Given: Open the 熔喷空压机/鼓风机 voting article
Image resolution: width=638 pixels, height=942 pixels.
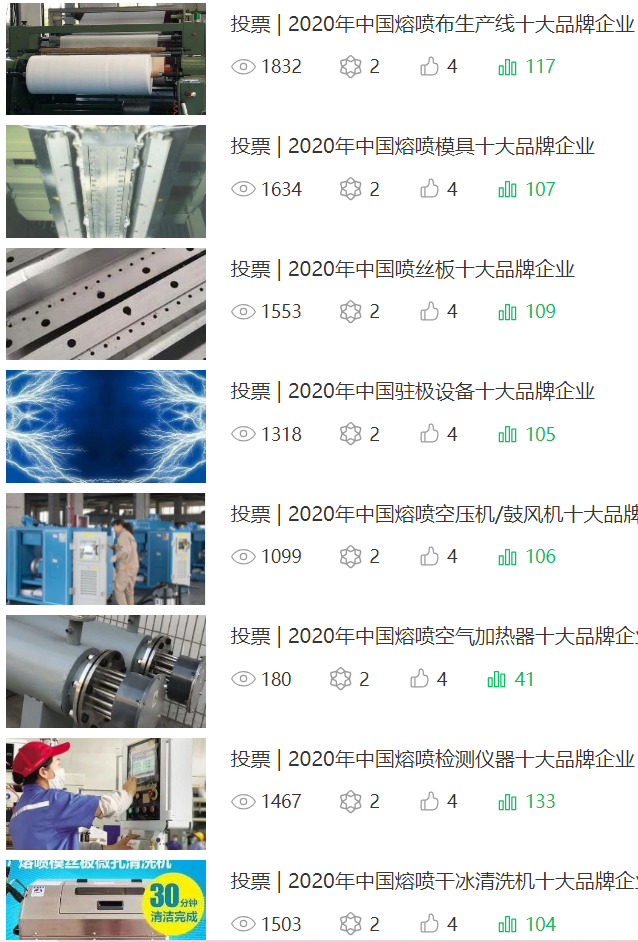Looking at the screenshot, I should pos(432,514).
